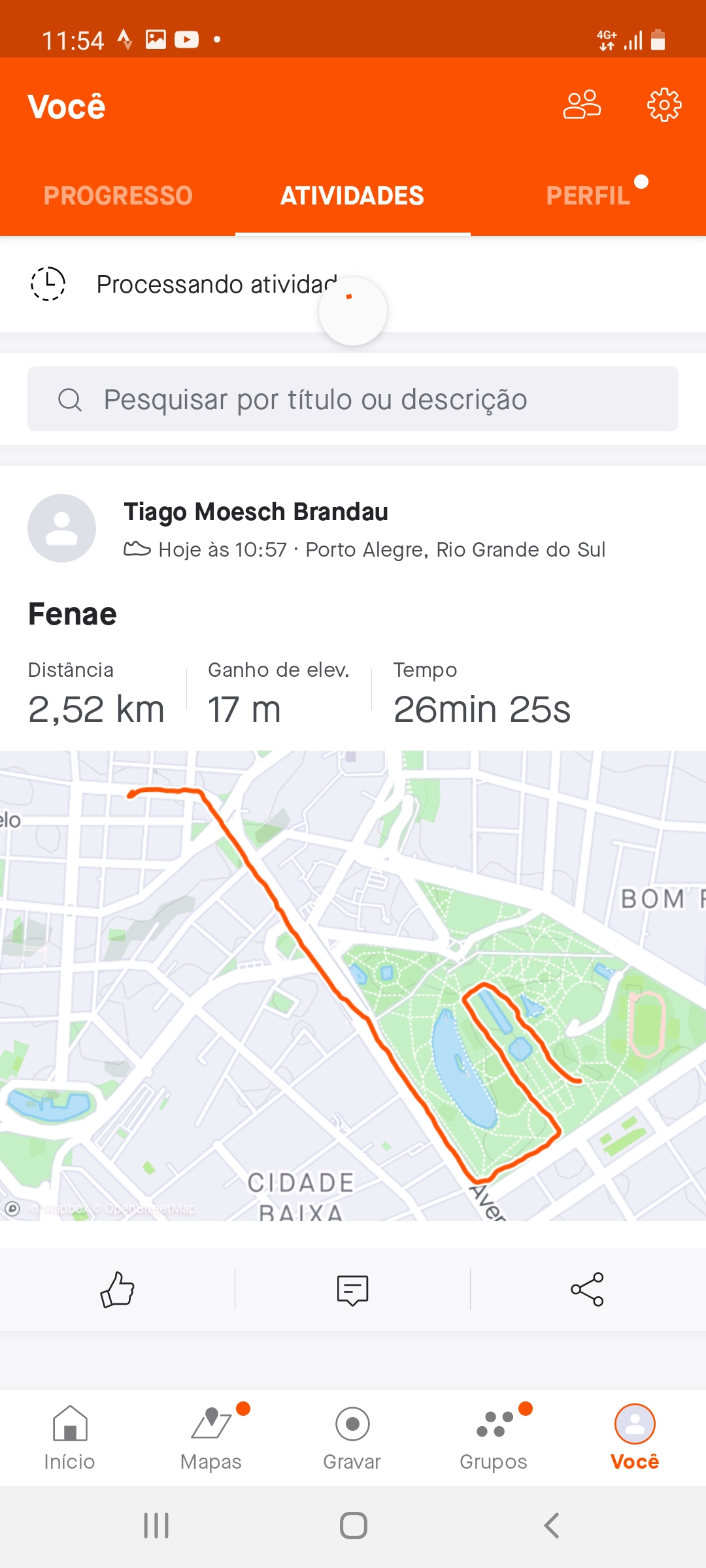Comment on the Fenae activity
Image resolution: width=706 pixels, height=1568 pixels.
(353, 1290)
